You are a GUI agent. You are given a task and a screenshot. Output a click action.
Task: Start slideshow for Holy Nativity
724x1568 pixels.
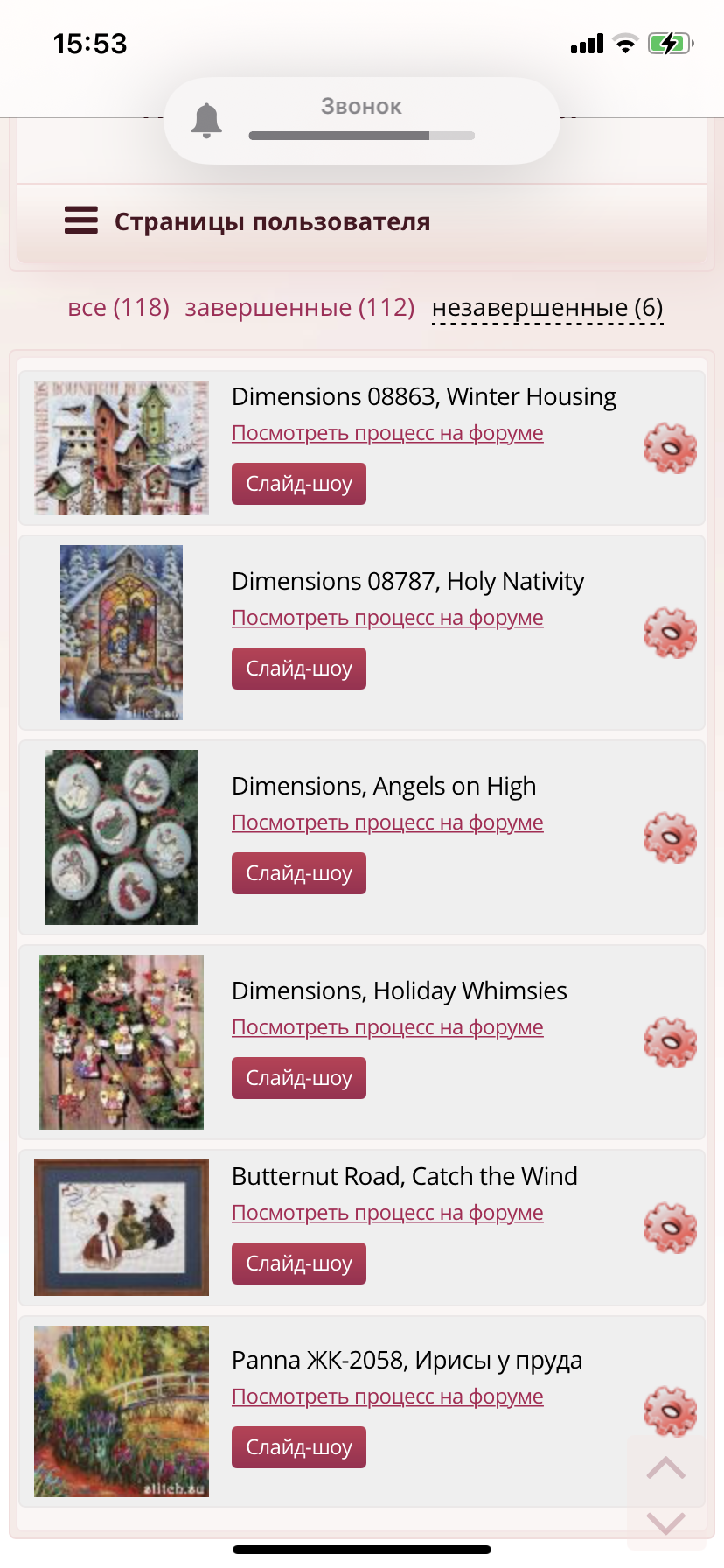pyautogui.click(x=299, y=668)
